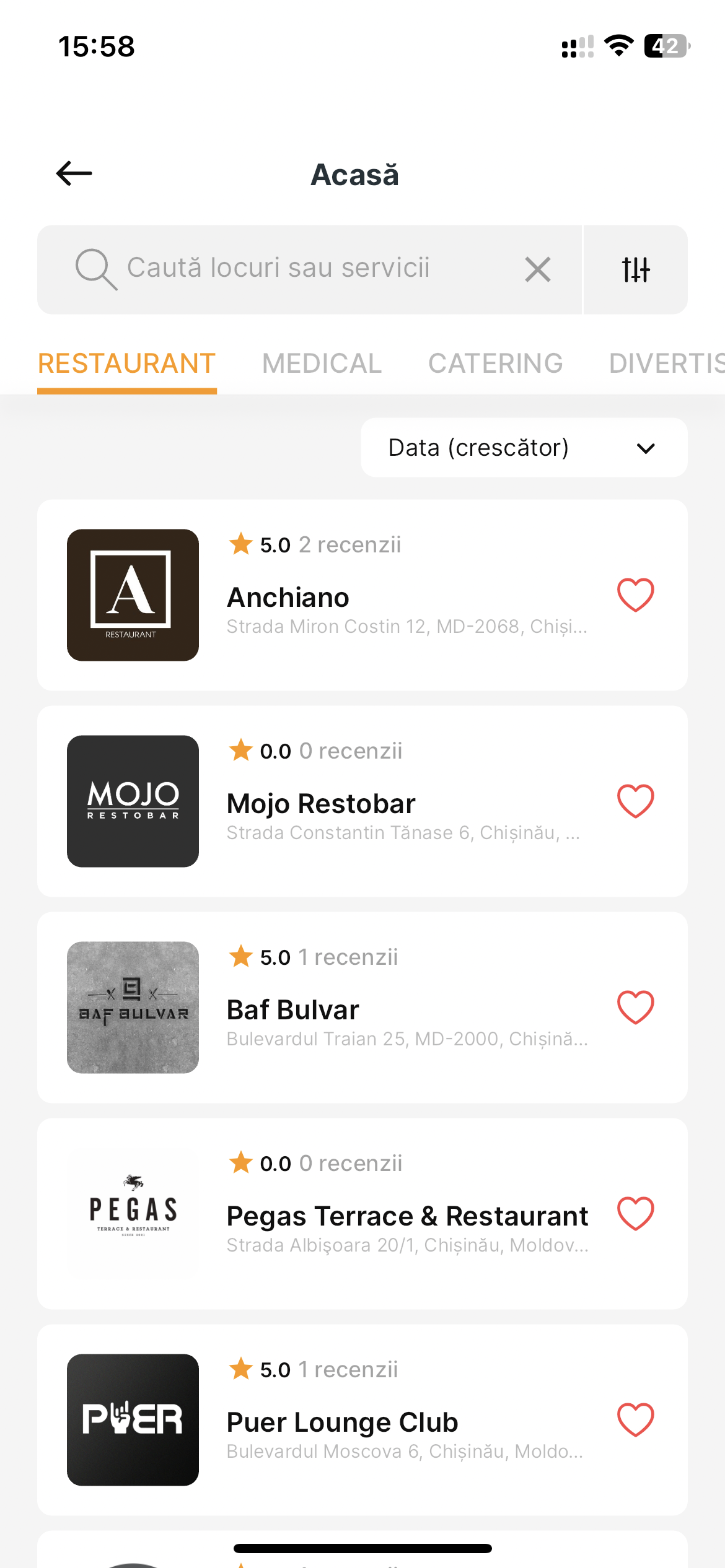Favorite Mojo Restobar with the heart
The height and width of the screenshot is (1568, 725).
[x=635, y=801]
